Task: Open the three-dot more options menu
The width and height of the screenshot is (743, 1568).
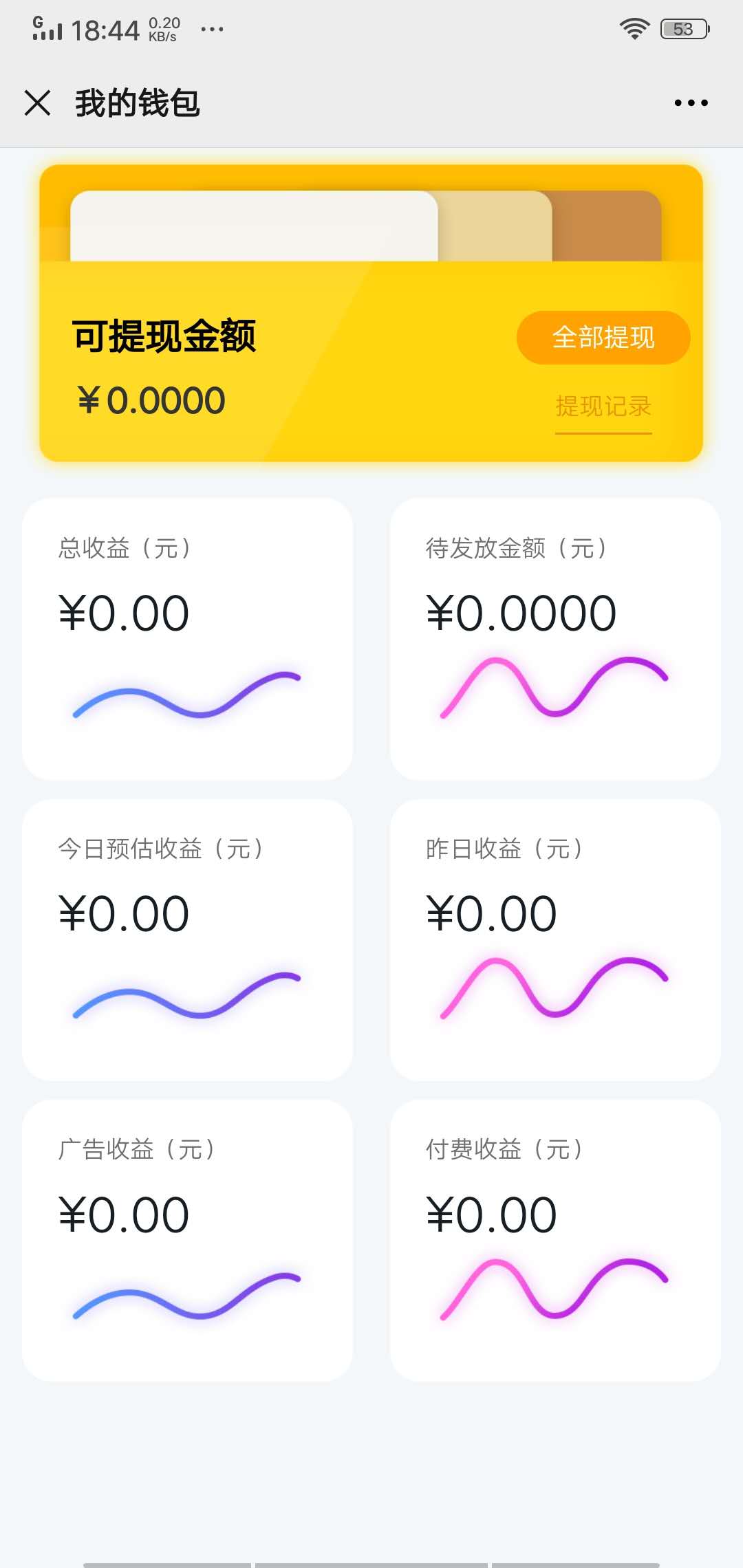Action: coord(691,102)
